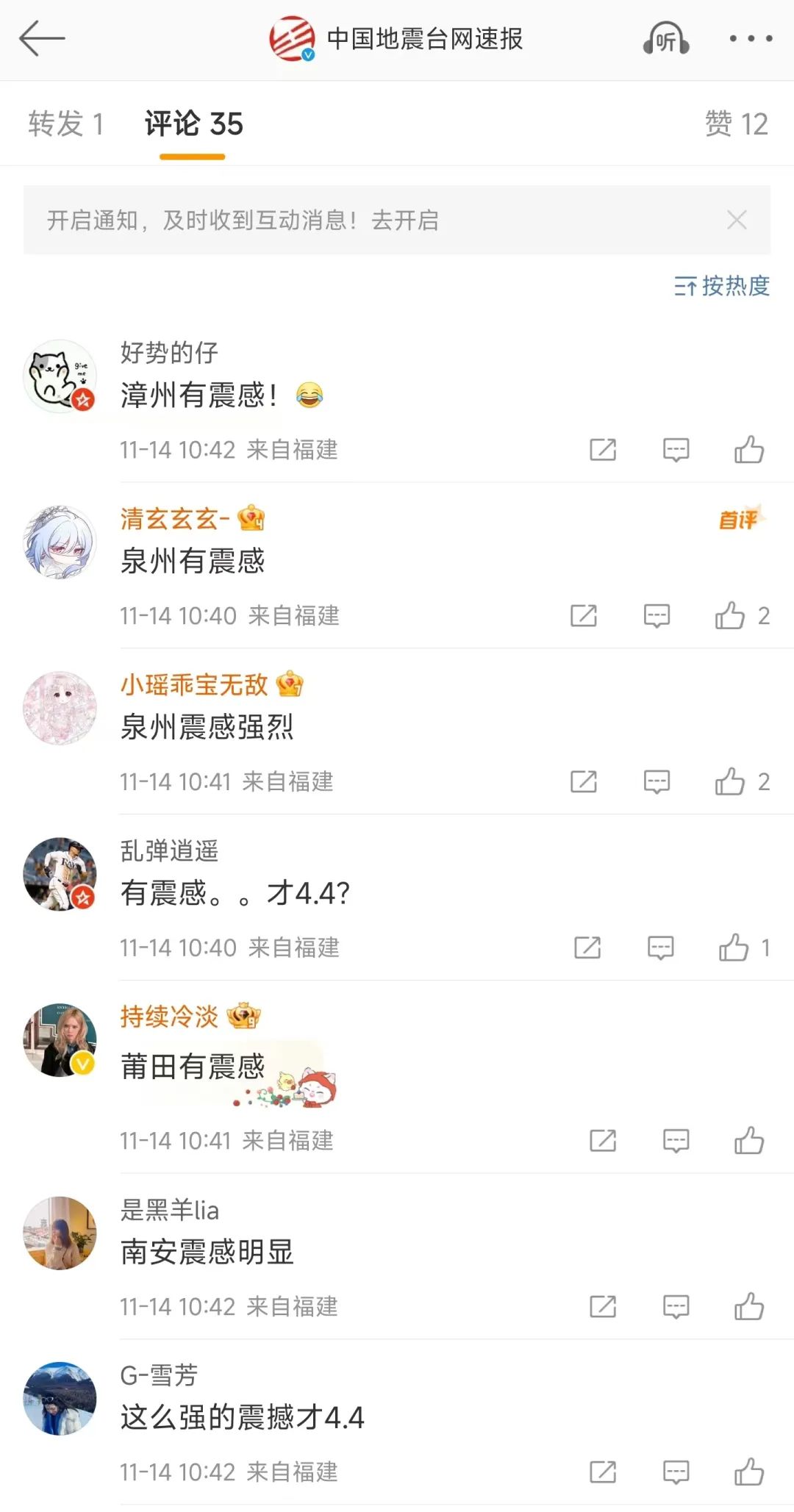This screenshot has width=794, height=1512.
Task: Repost 好势的仔's comment
Action: coord(603,449)
